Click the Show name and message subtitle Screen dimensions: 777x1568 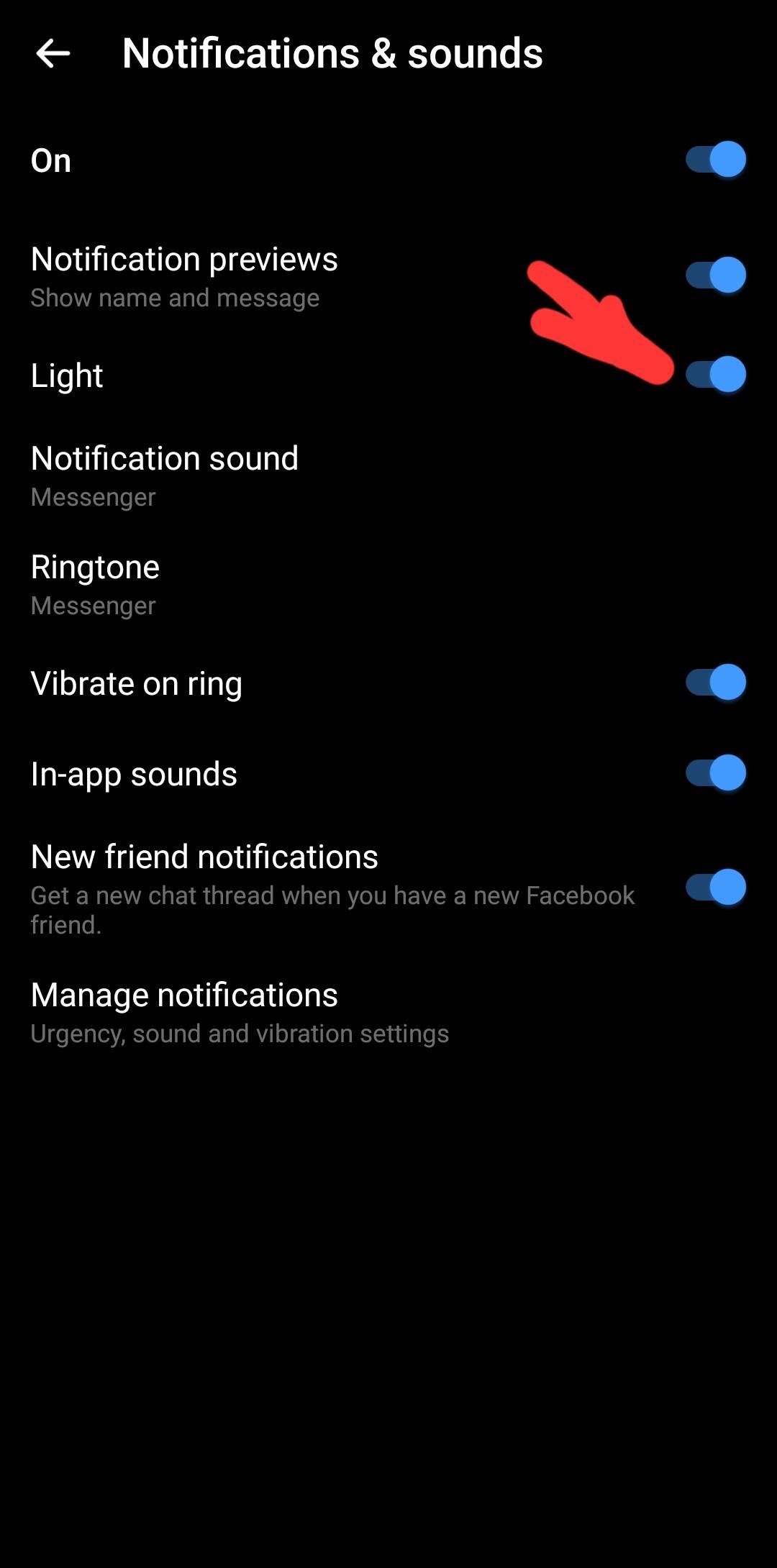pos(175,297)
